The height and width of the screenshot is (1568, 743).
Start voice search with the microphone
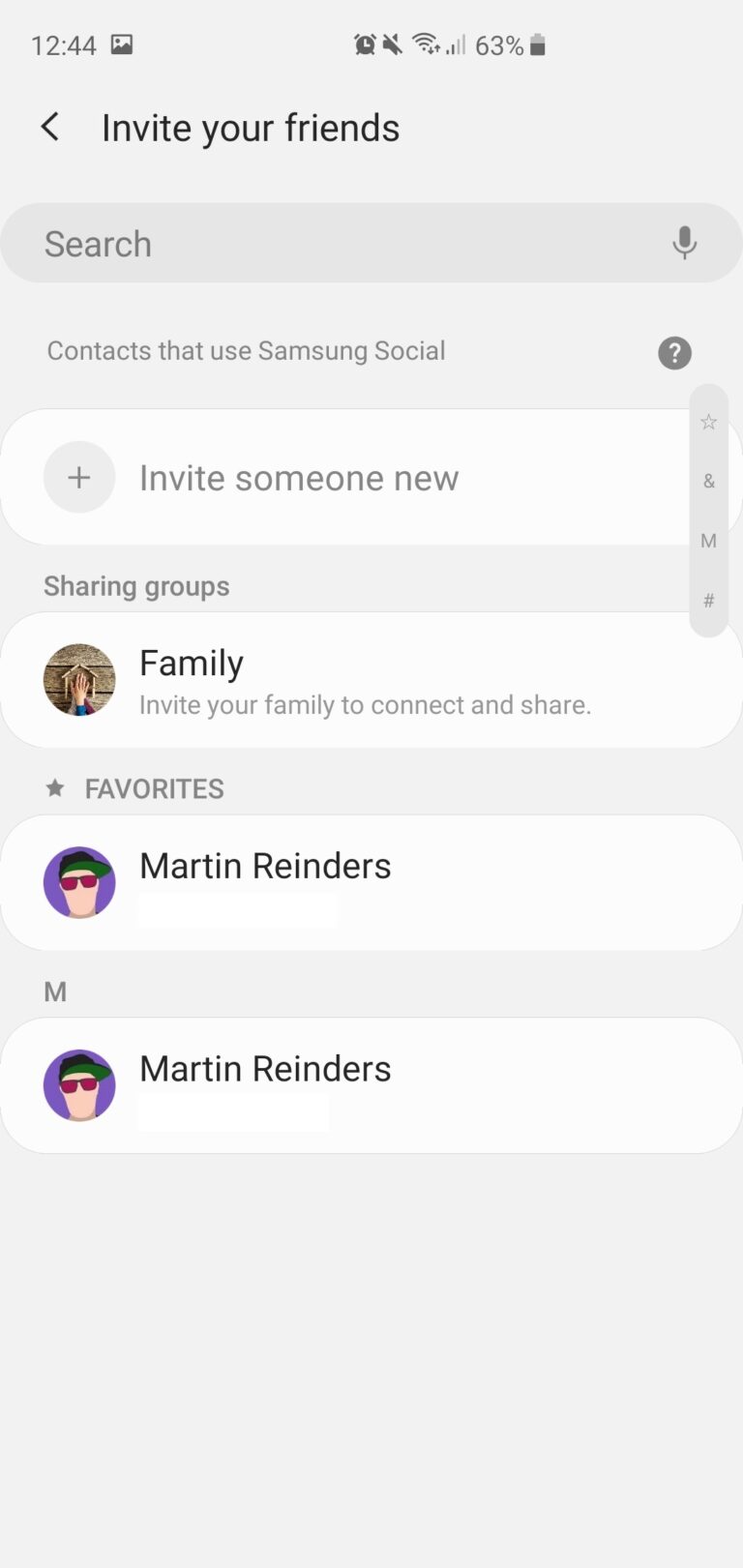pyautogui.click(x=684, y=243)
